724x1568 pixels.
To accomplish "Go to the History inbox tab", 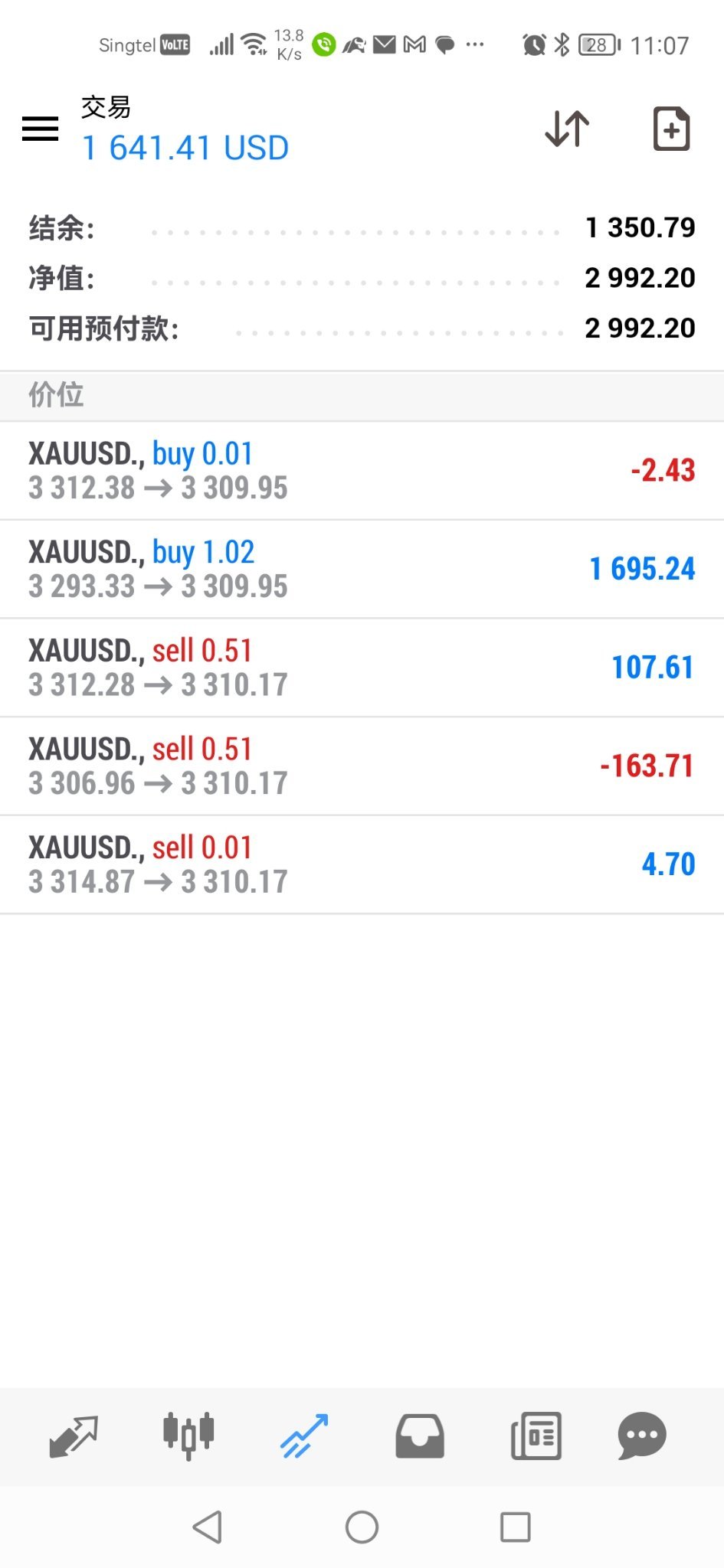I will [420, 1436].
